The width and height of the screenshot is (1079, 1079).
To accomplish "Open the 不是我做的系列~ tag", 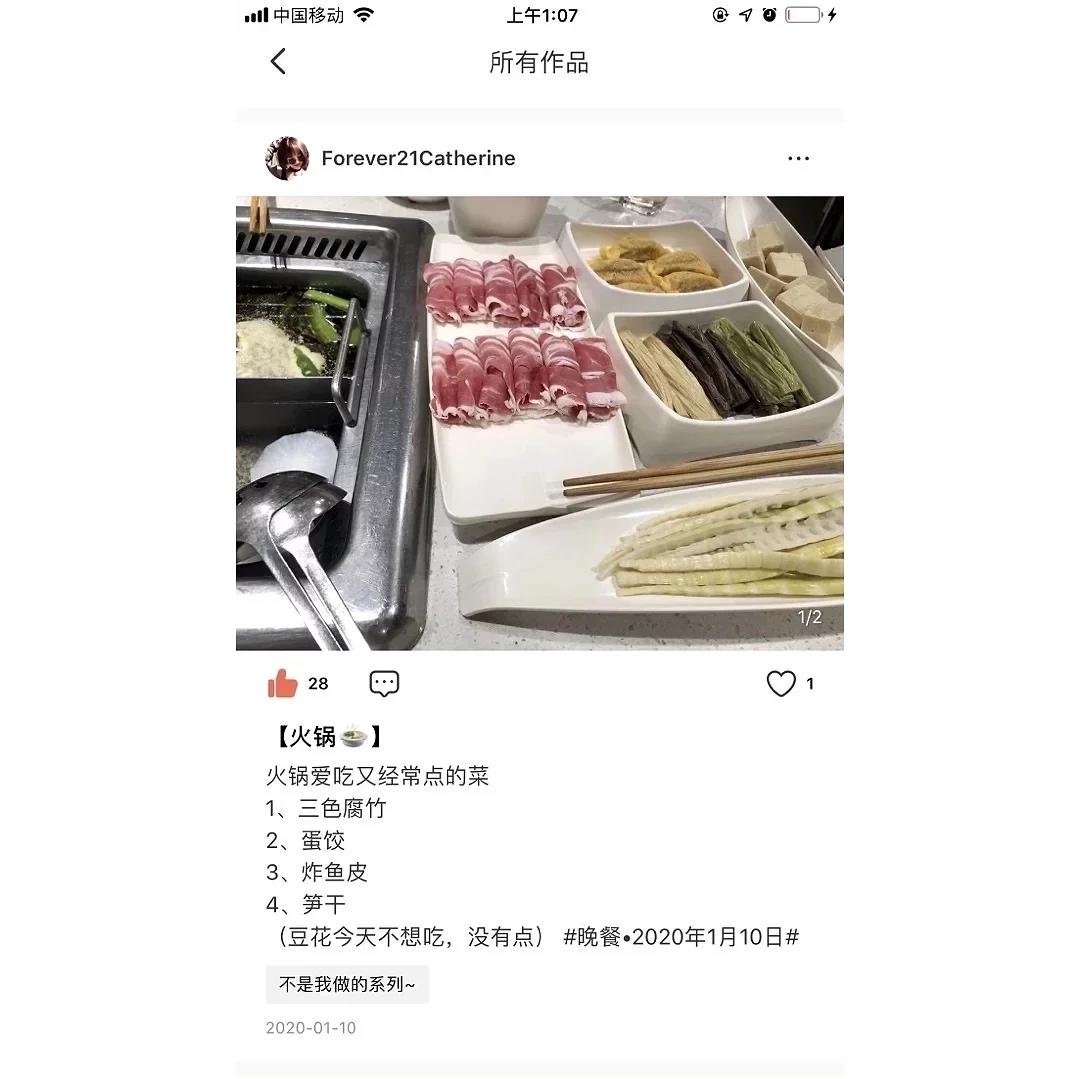I will click(x=347, y=984).
